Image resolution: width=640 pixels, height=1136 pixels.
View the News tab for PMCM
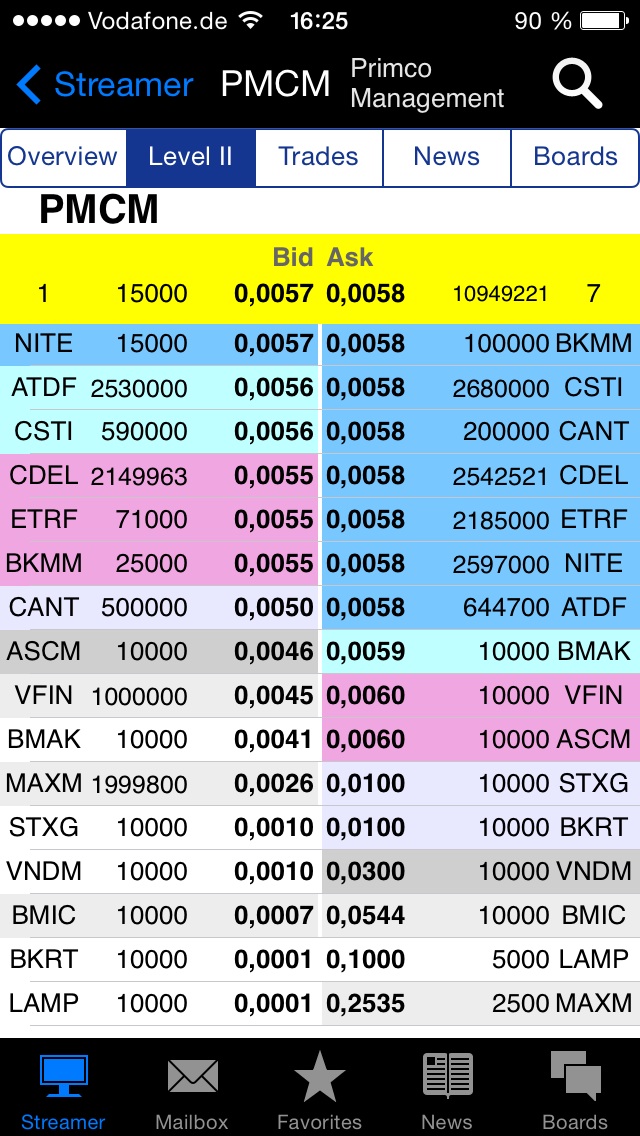[446, 157]
